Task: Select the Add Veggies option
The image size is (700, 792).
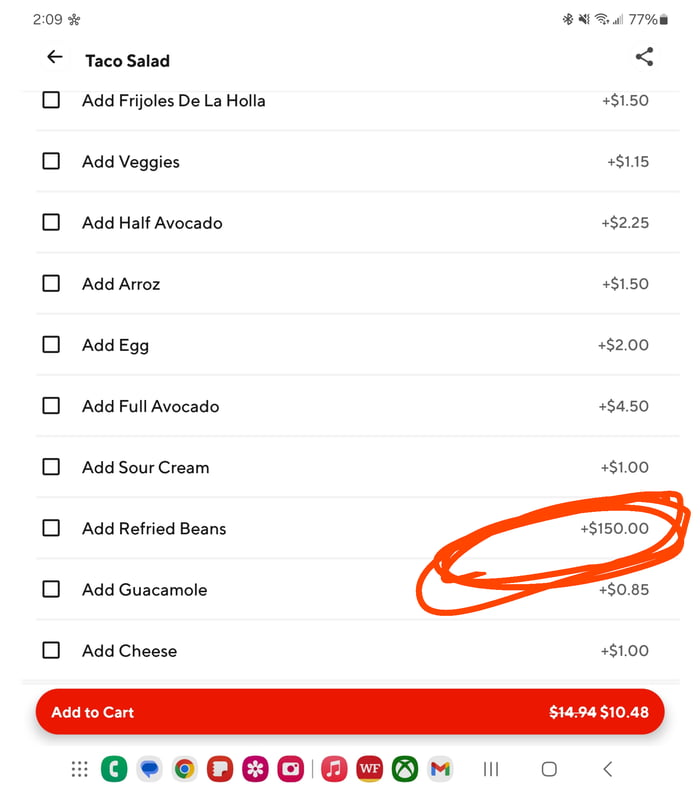Action: point(51,161)
